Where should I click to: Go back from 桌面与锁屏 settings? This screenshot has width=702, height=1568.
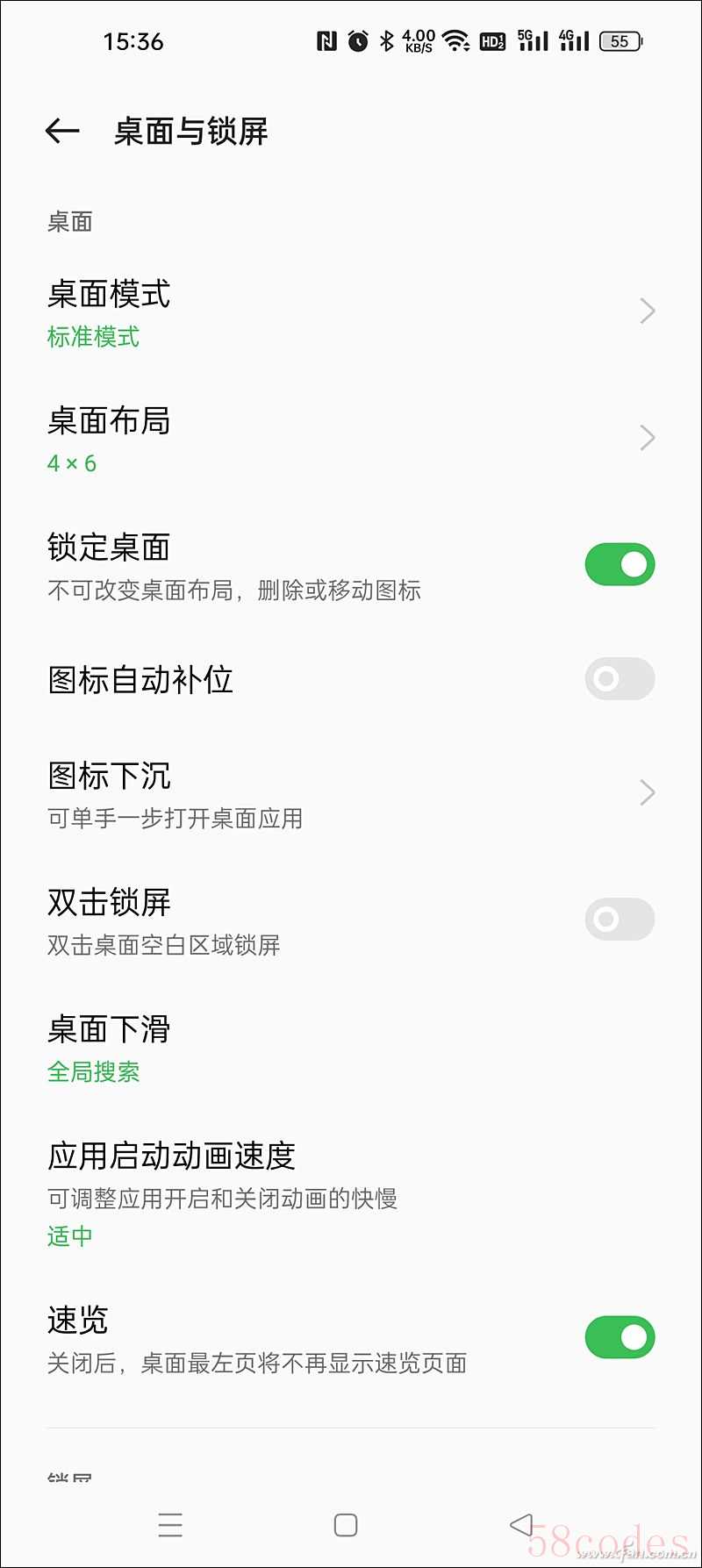(x=62, y=132)
